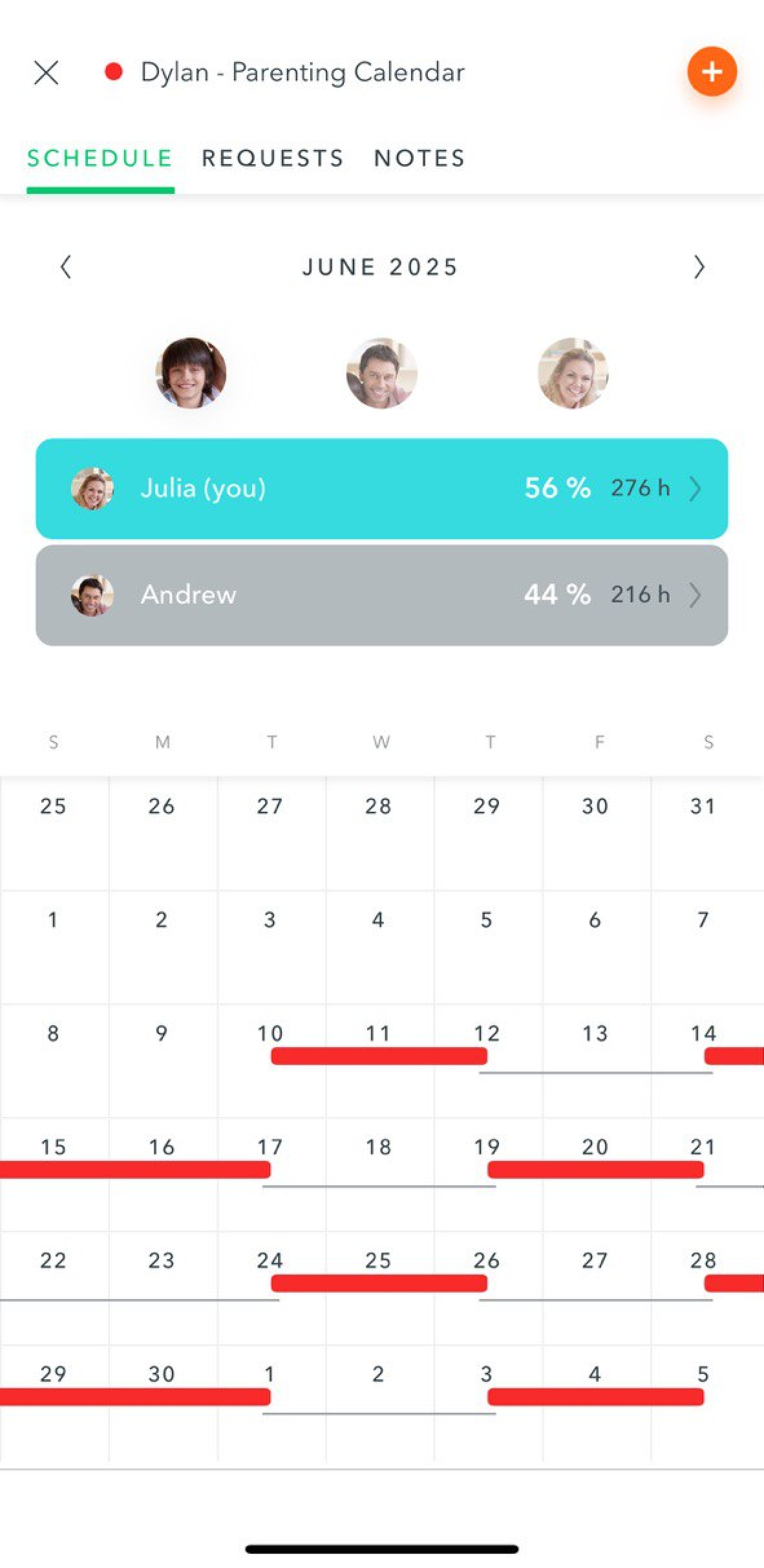Select June 6 on the calendar
Screen dimensions: 764x1568
[597, 947]
